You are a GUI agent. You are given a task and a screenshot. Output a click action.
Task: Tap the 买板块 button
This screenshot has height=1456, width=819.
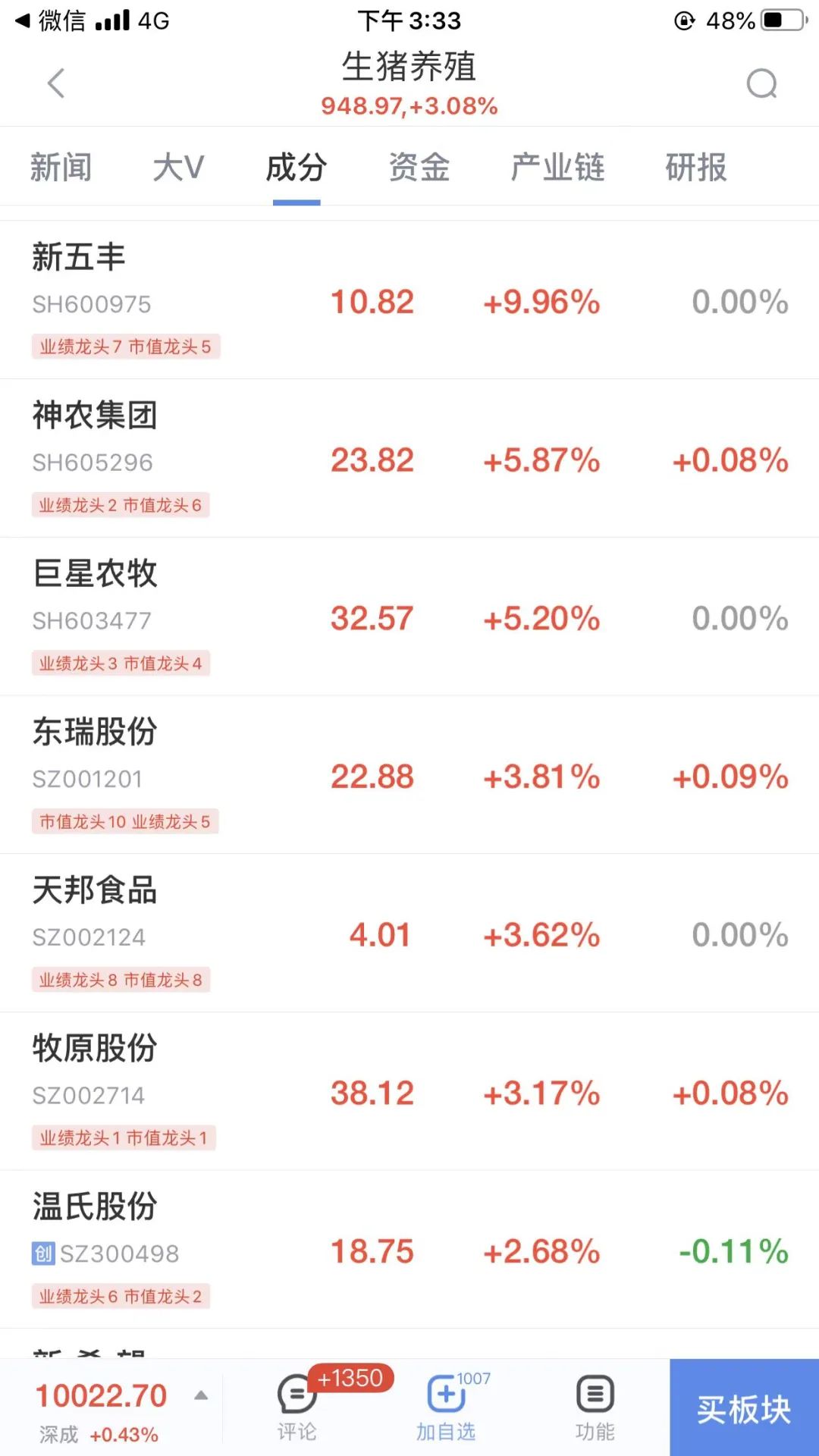[744, 1407]
